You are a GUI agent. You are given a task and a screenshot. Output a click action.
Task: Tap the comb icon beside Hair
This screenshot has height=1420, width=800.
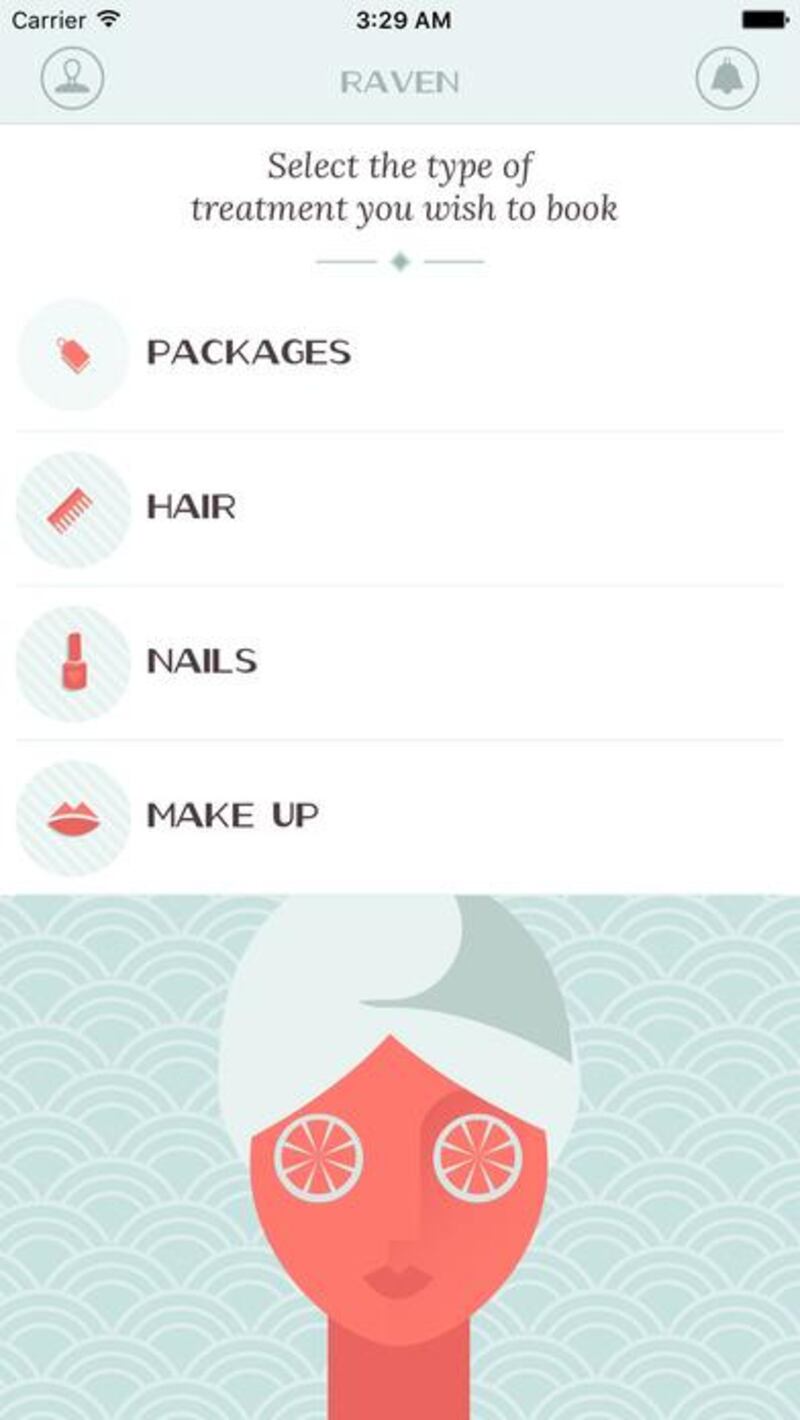[72, 508]
